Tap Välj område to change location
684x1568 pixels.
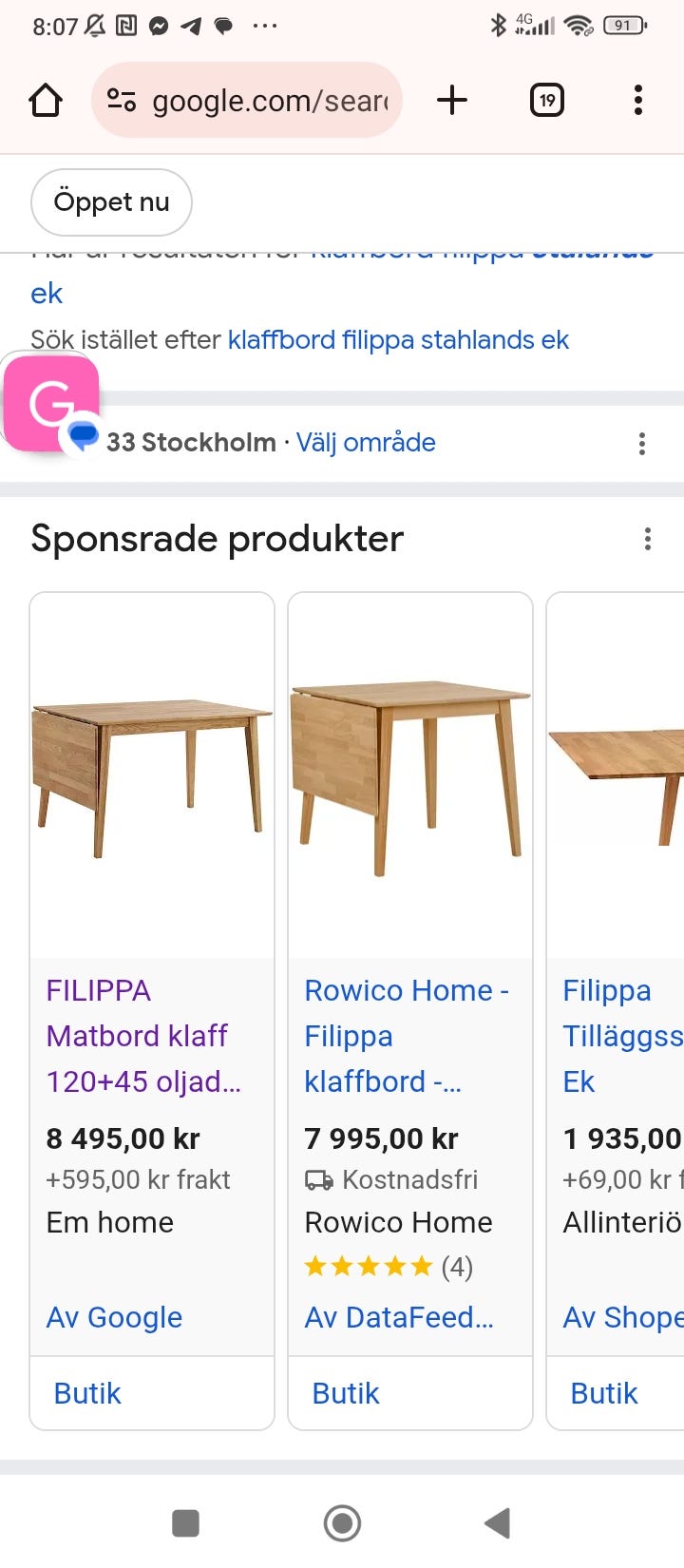[367, 442]
